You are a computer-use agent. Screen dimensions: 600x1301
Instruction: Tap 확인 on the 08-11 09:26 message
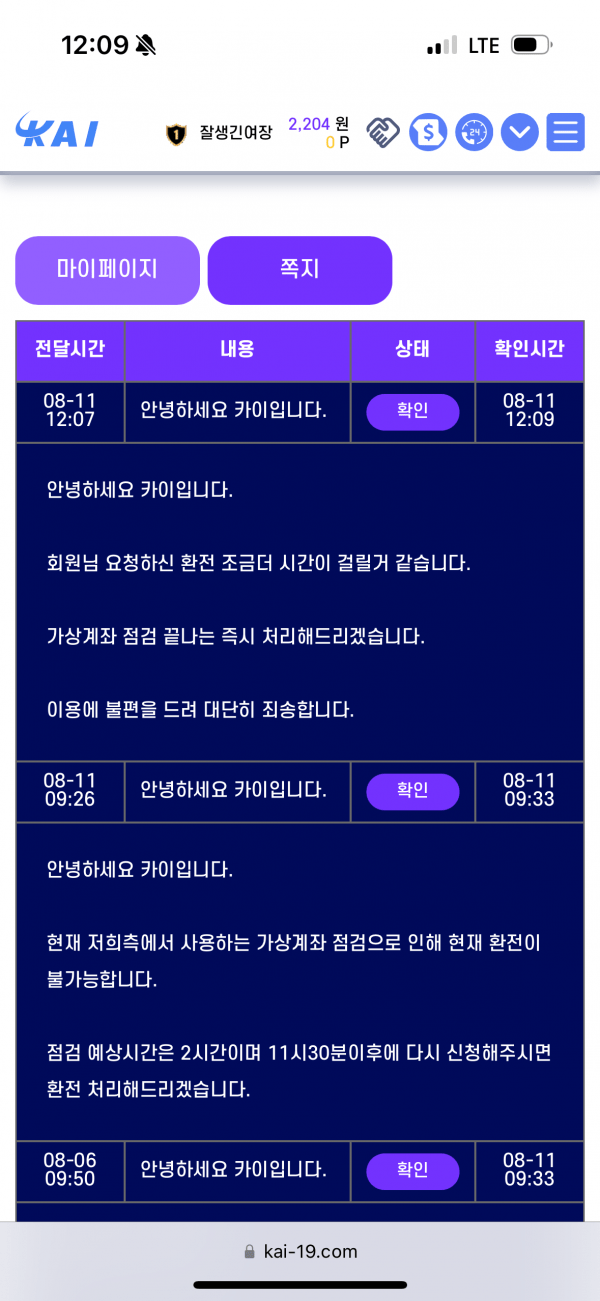413,791
